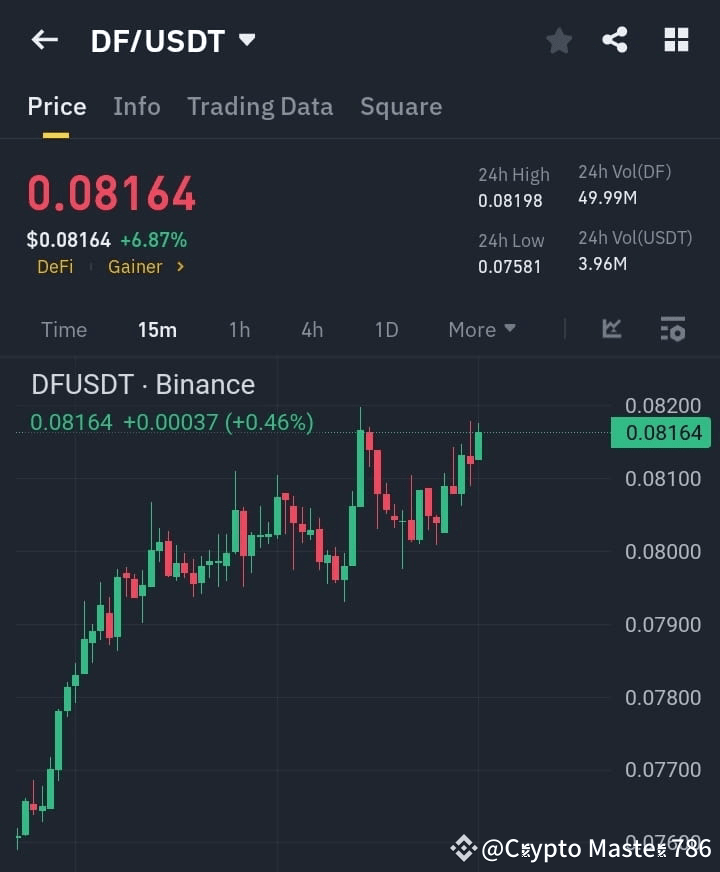Switch to the Info tab

pyautogui.click(x=136, y=106)
